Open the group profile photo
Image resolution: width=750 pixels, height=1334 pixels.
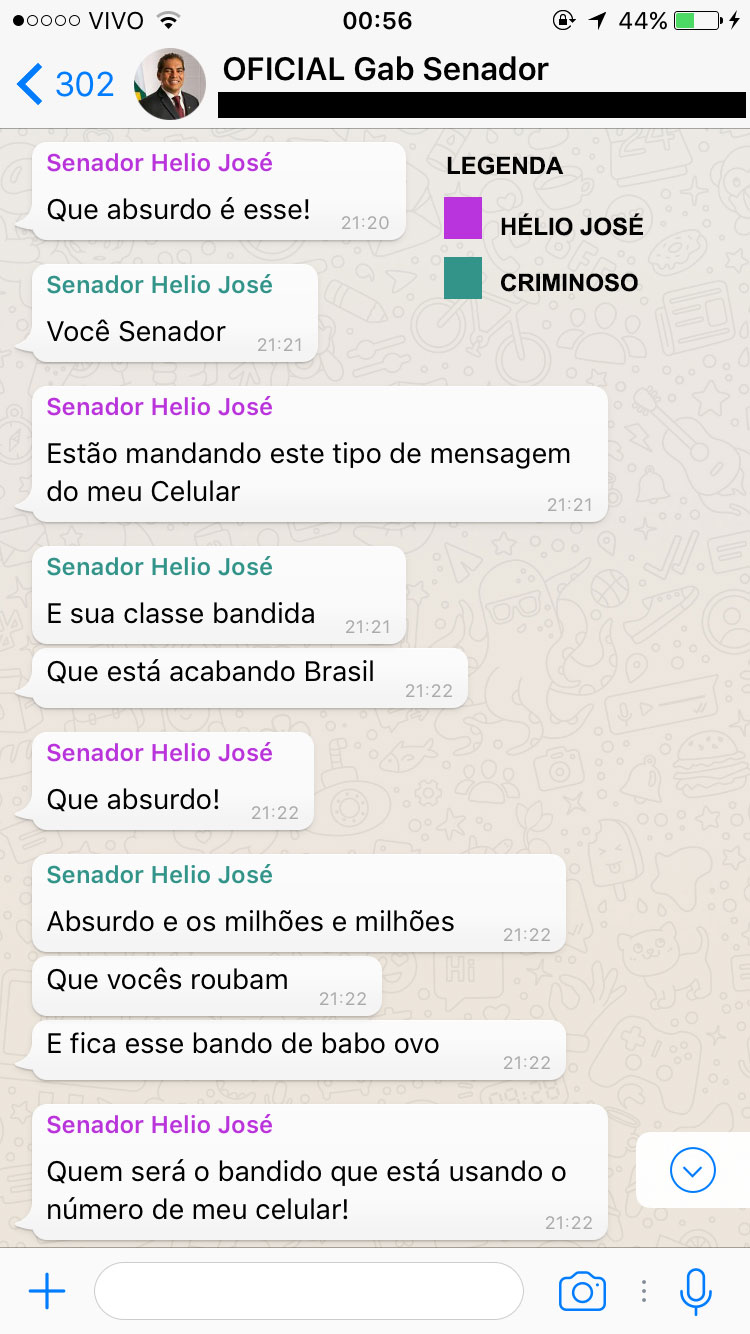pyautogui.click(x=170, y=85)
